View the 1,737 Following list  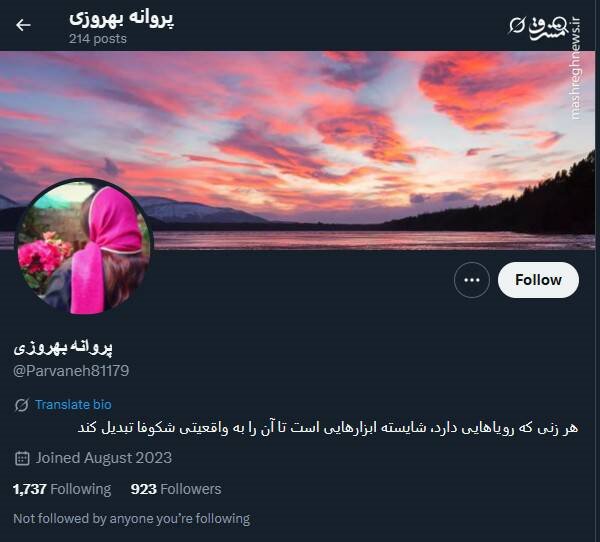[x=62, y=489]
